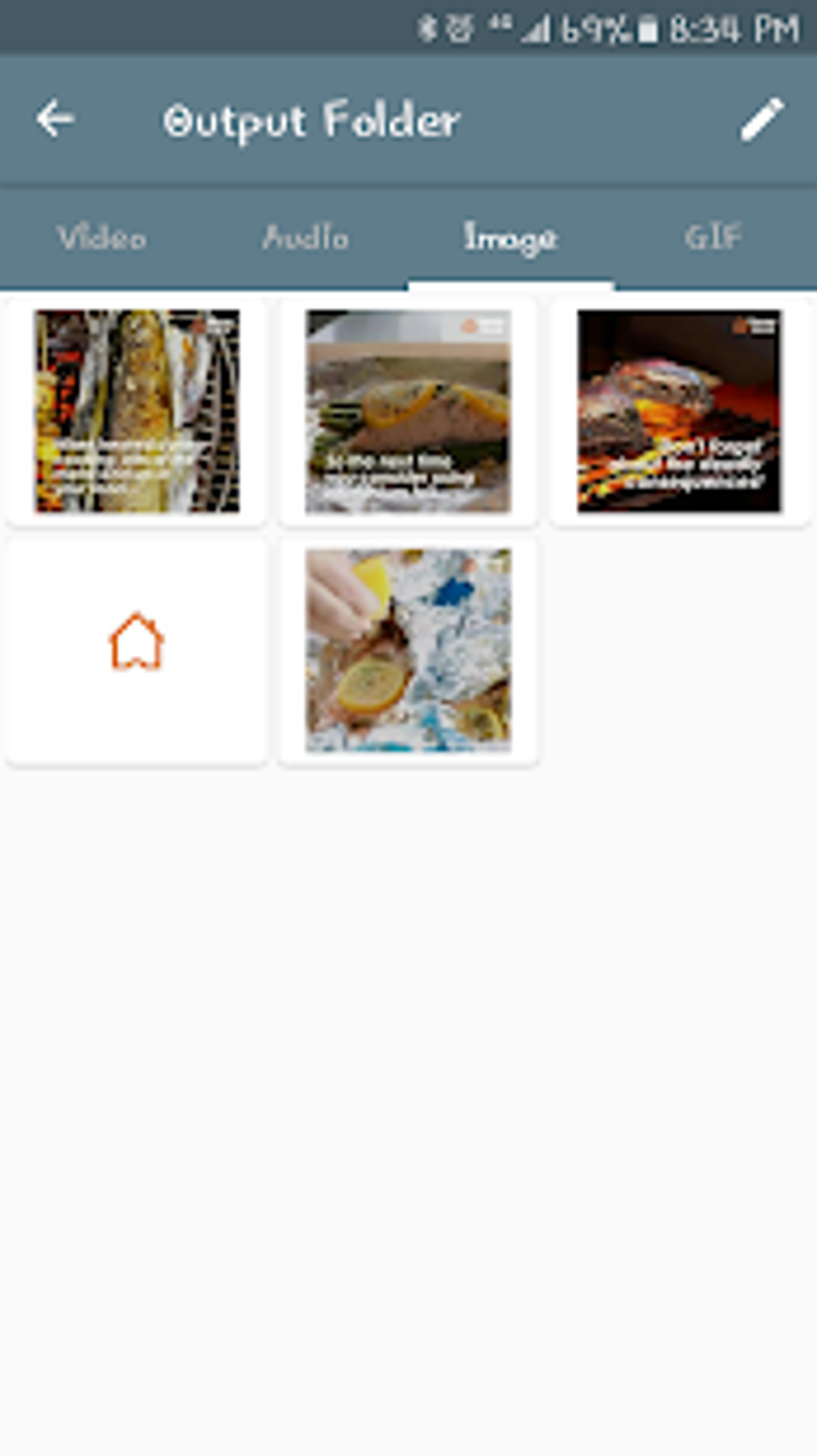Open the grilled fish over flames image
The image size is (817, 1456).
click(x=136, y=410)
